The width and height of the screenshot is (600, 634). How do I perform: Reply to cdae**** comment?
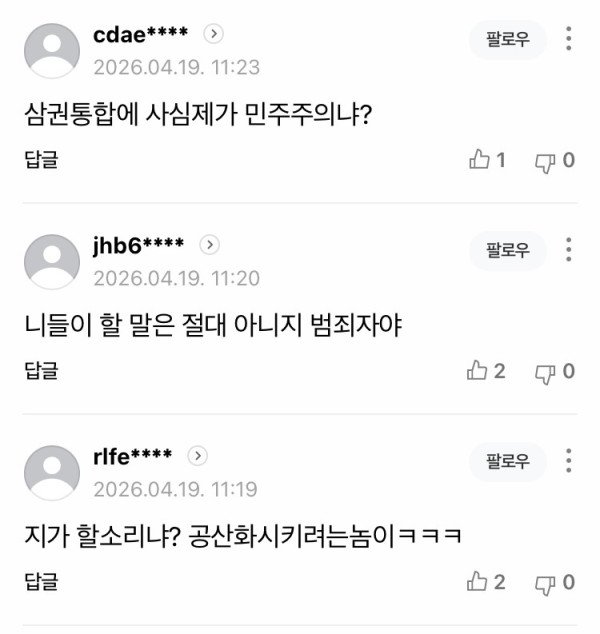point(41,160)
